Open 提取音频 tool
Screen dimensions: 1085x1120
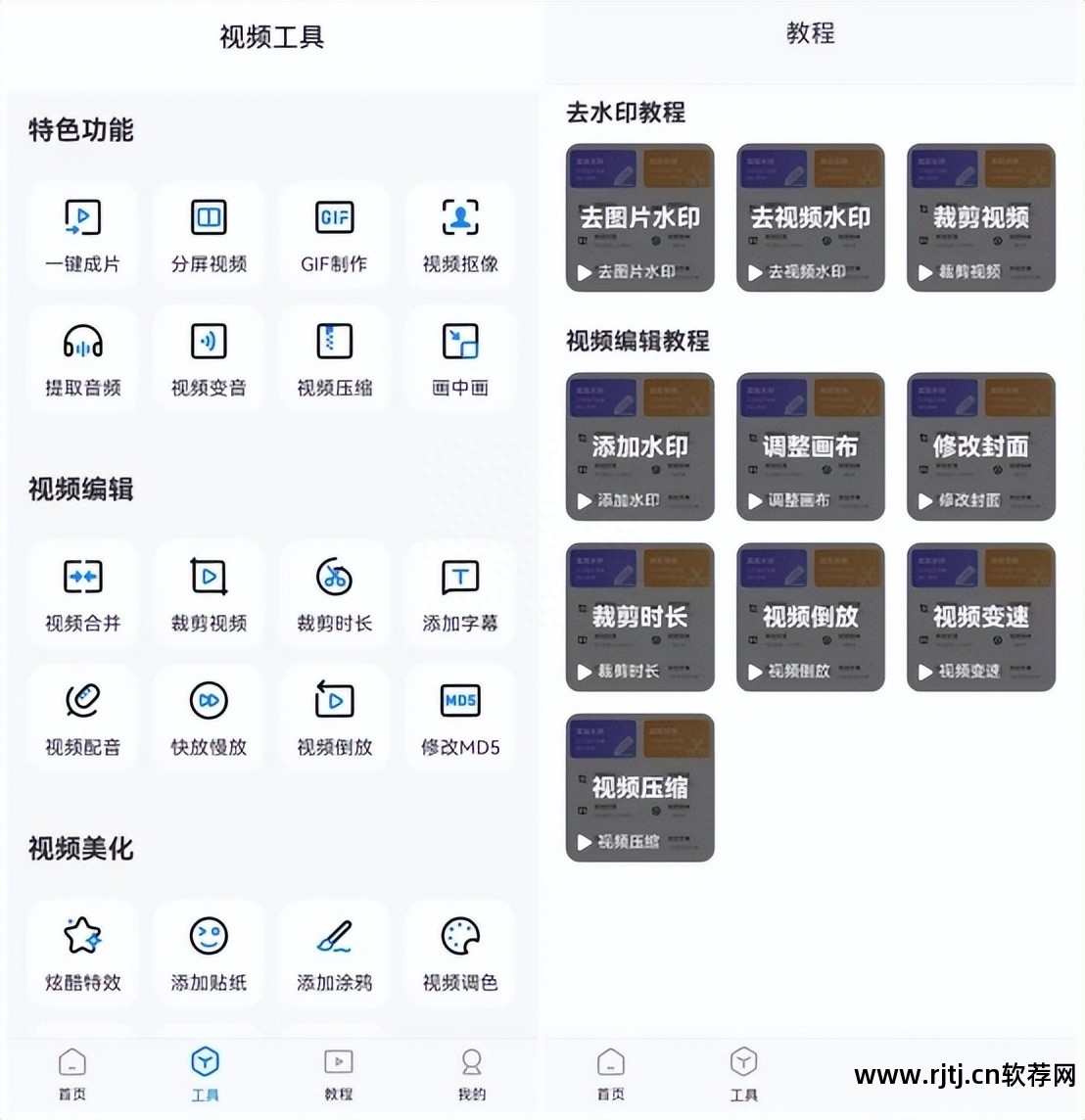[83, 358]
